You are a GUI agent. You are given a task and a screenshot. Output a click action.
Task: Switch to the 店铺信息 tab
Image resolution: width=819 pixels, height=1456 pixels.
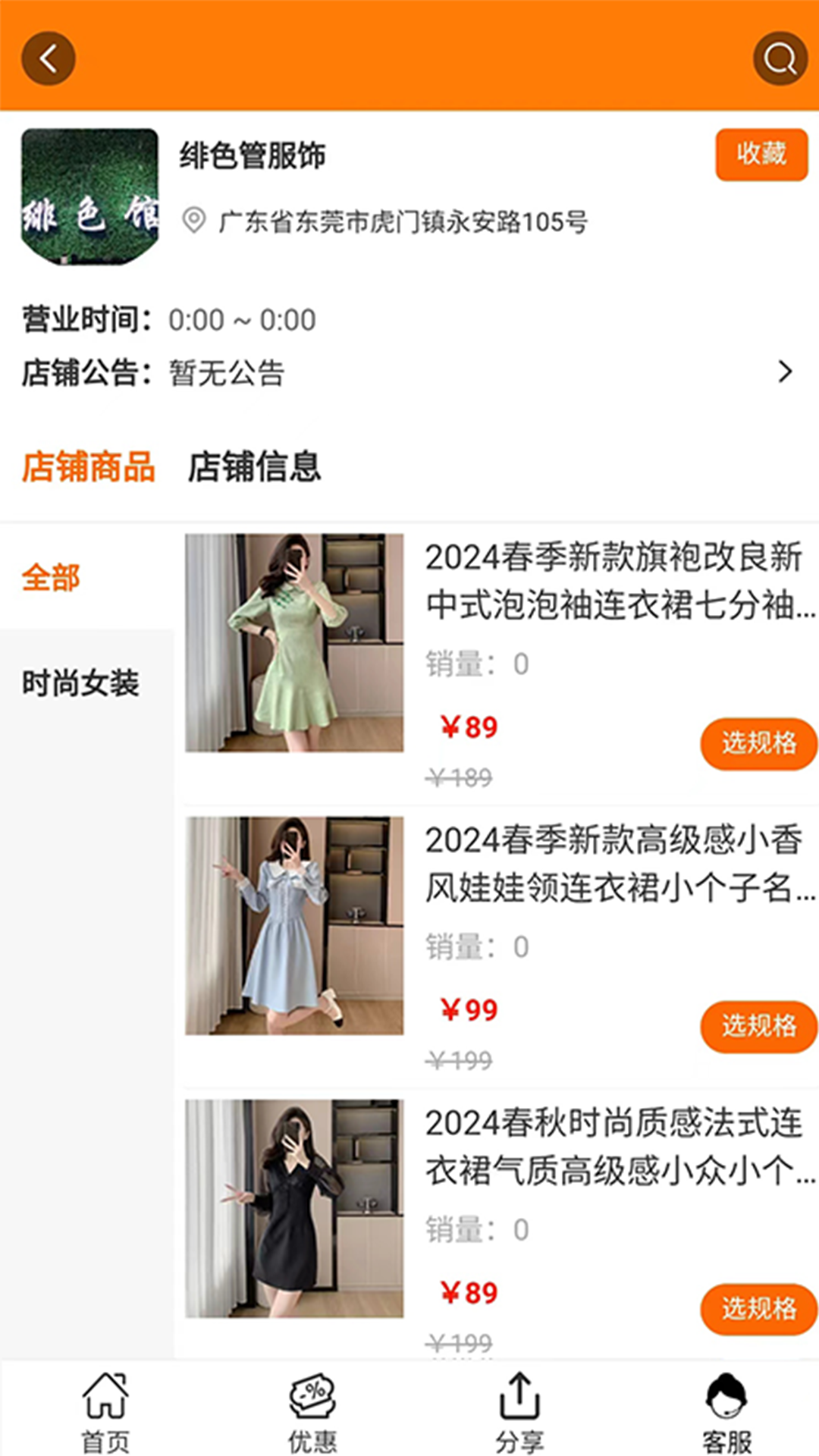pyautogui.click(x=255, y=466)
